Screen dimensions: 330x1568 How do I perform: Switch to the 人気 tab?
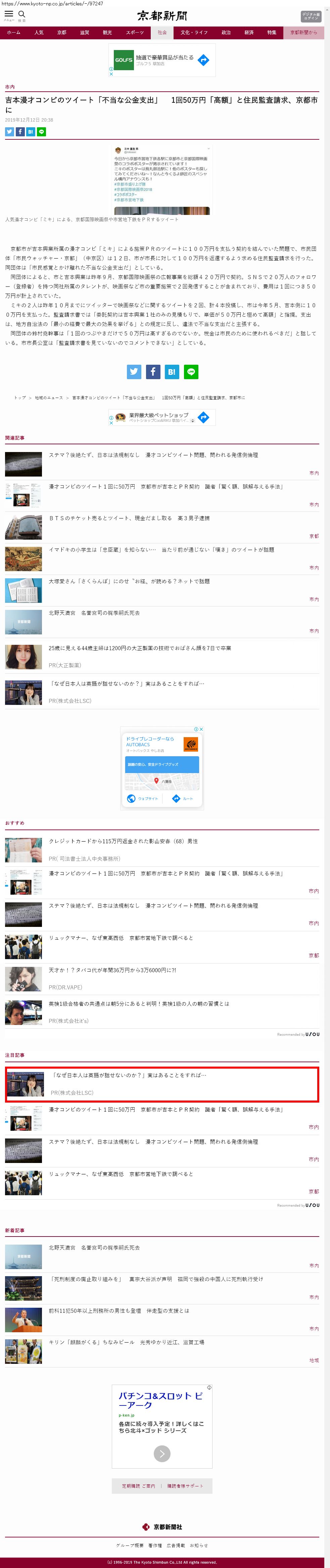pyautogui.click(x=38, y=33)
